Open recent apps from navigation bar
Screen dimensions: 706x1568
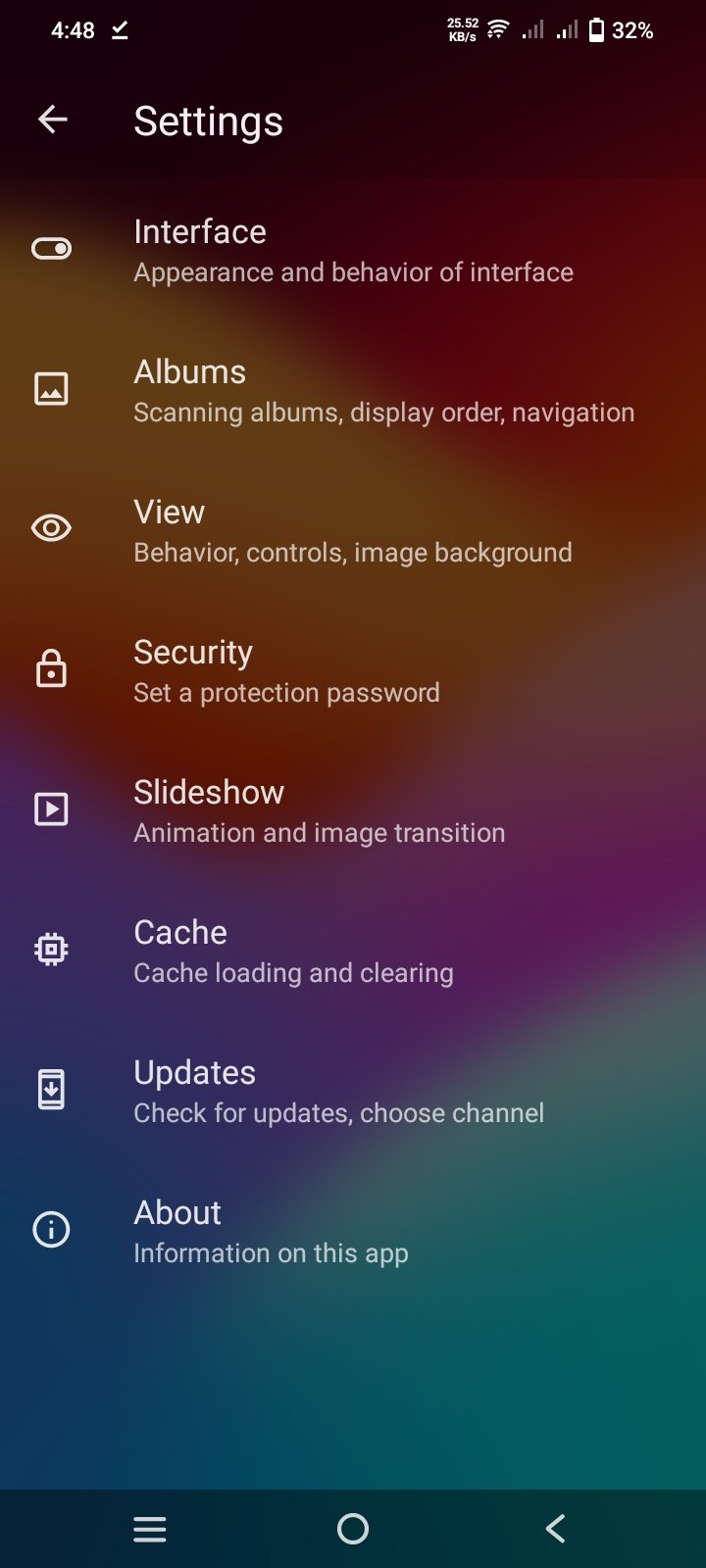[150, 1529]
